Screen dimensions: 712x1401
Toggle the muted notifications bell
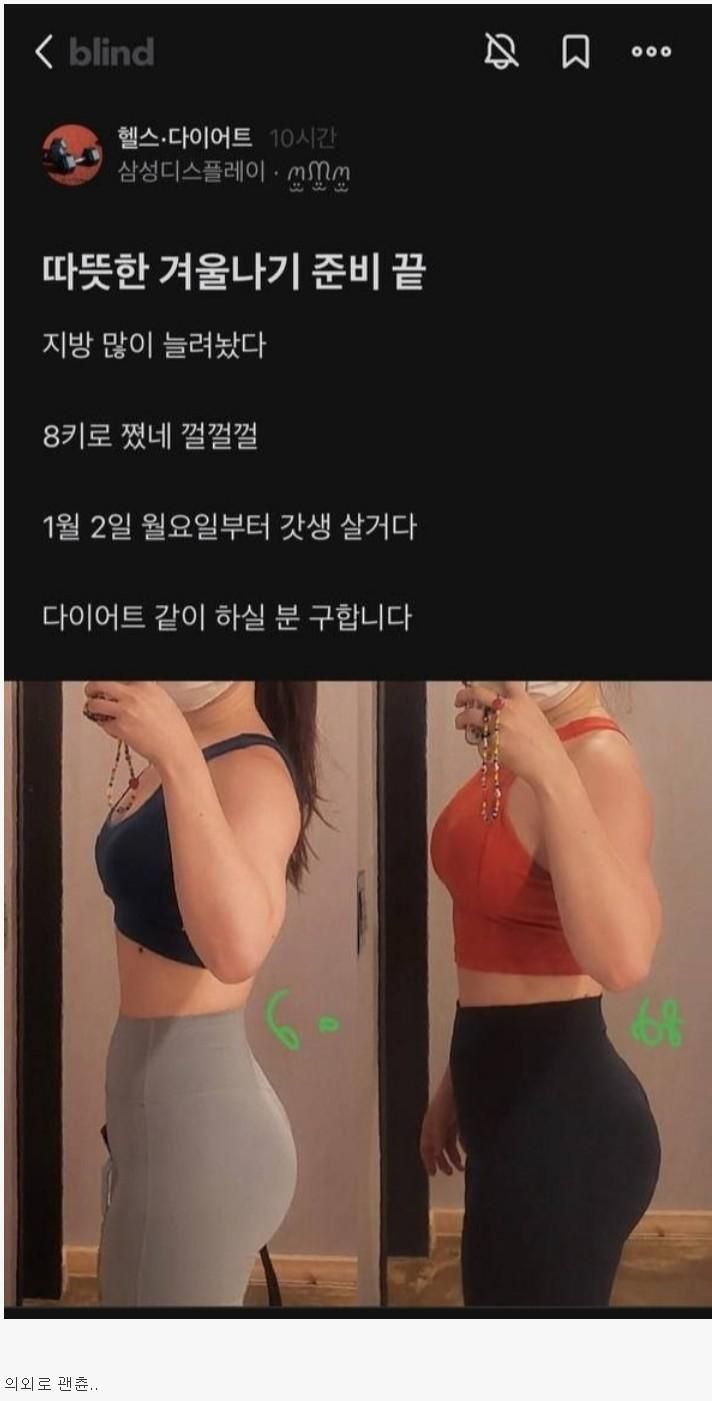[501, 51]
